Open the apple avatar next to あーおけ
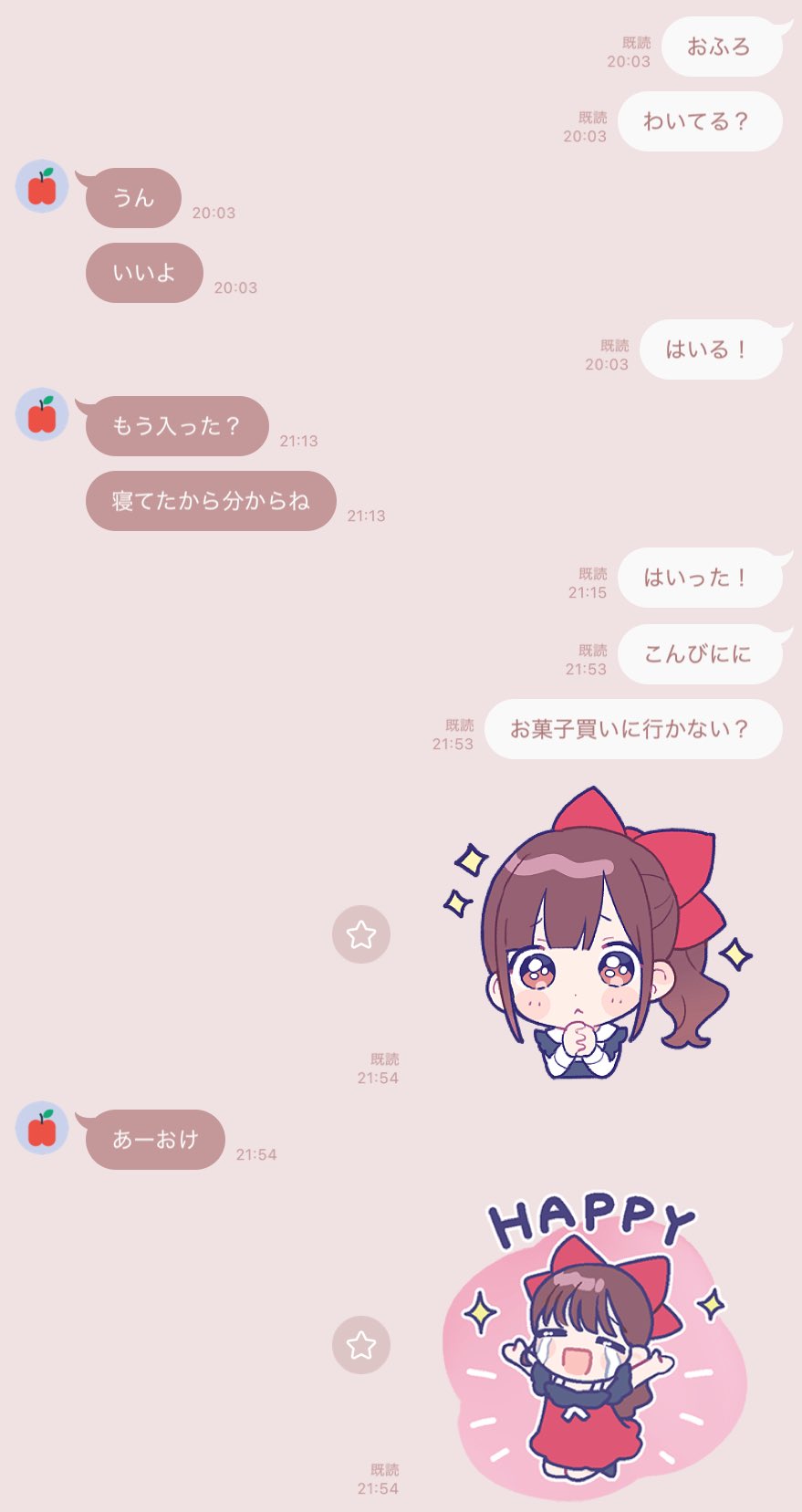The height and width of the screenshot is (1512, 802). click(42, 1128)
